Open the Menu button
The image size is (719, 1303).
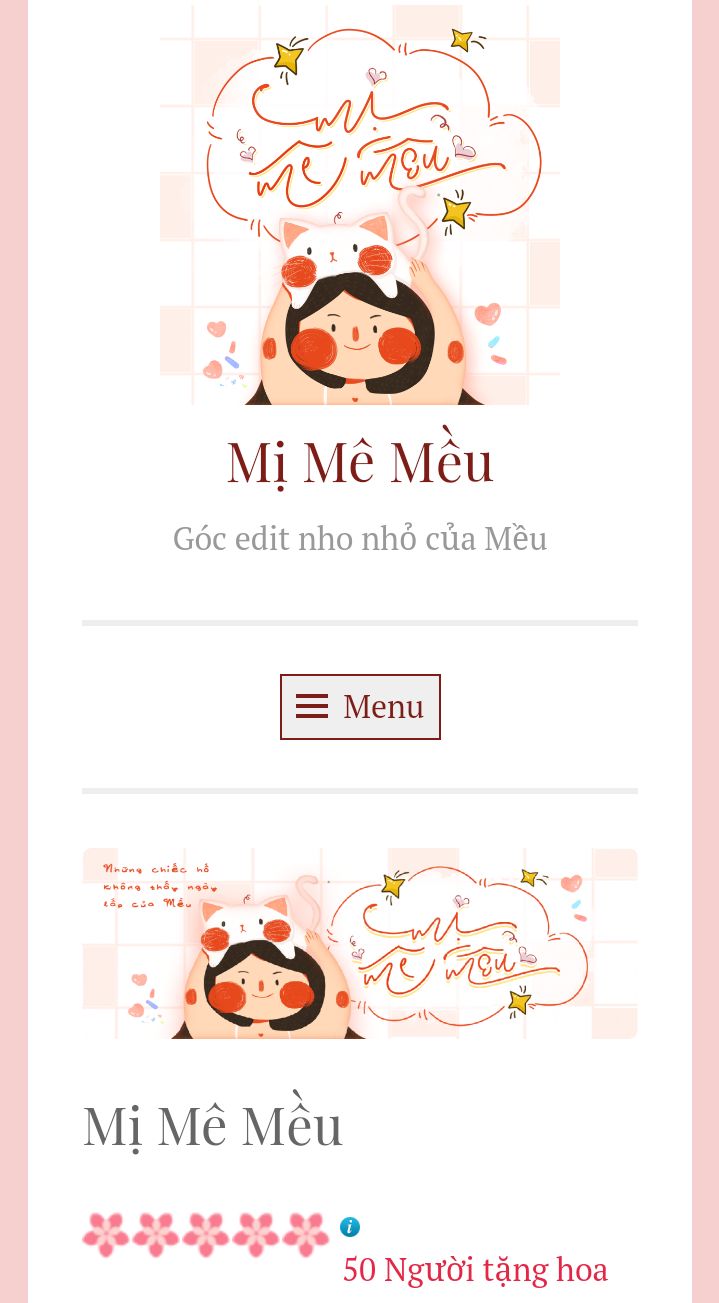point(360,707)
